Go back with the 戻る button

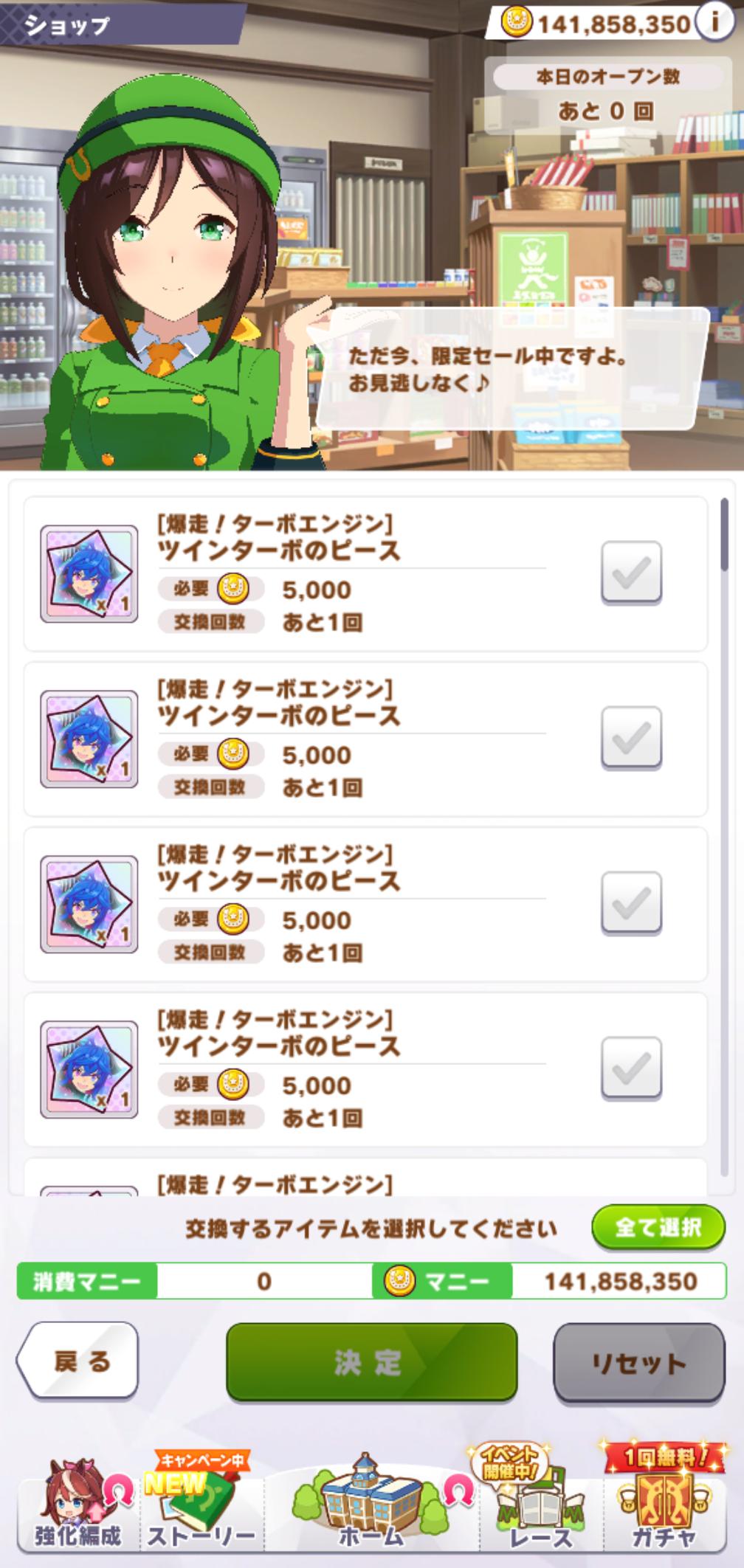[x=78, y=1361]
